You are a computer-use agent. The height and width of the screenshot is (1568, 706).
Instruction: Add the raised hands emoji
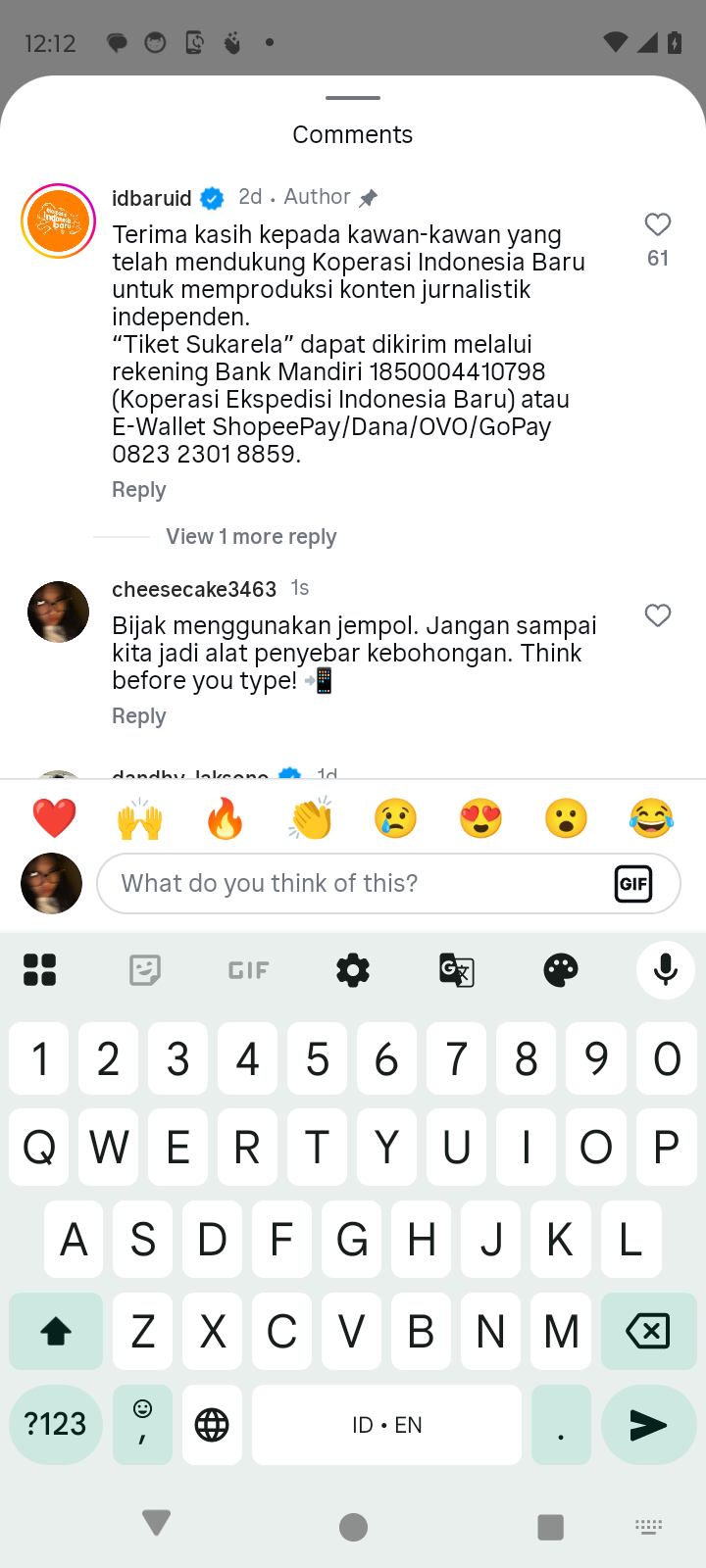(139, 818)
